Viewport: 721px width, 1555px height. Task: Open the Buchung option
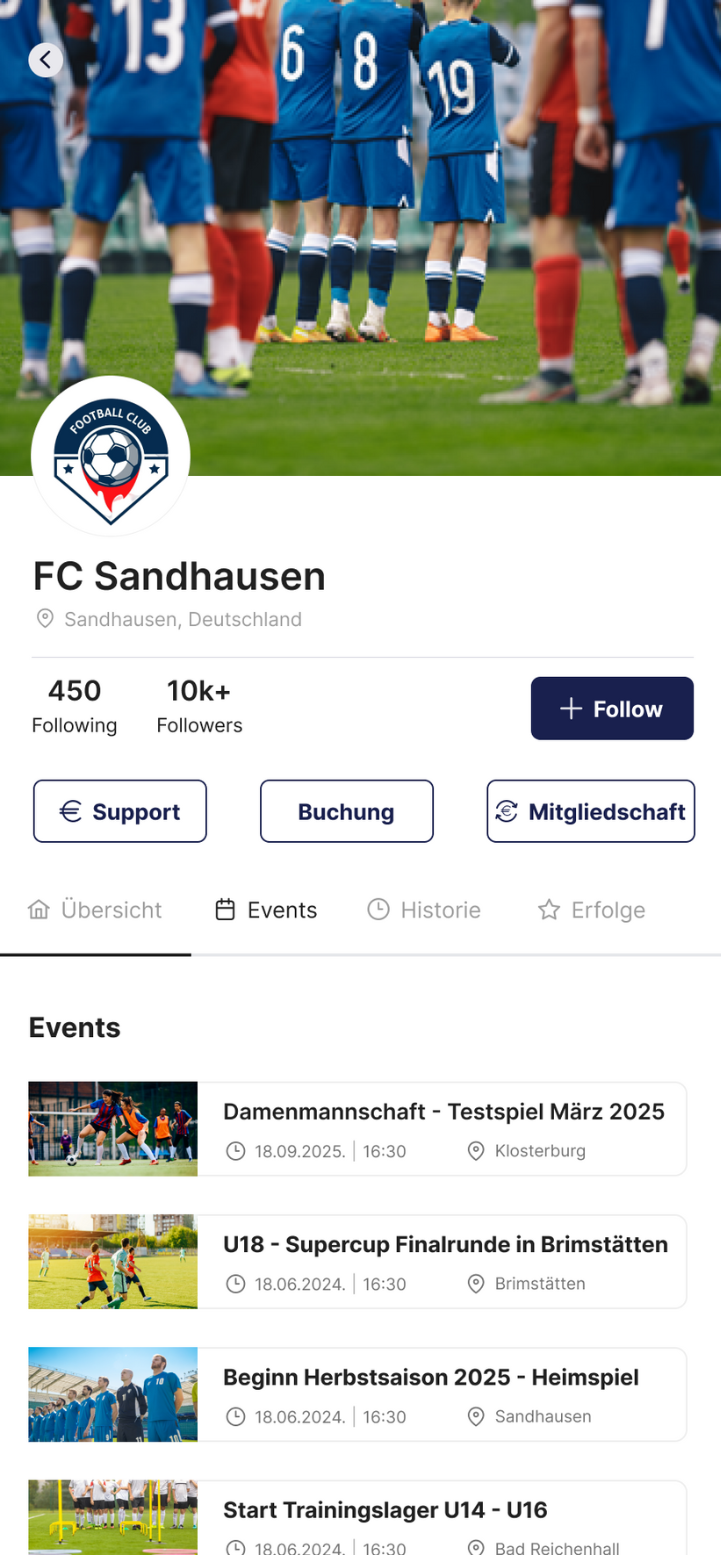(346, 811)
